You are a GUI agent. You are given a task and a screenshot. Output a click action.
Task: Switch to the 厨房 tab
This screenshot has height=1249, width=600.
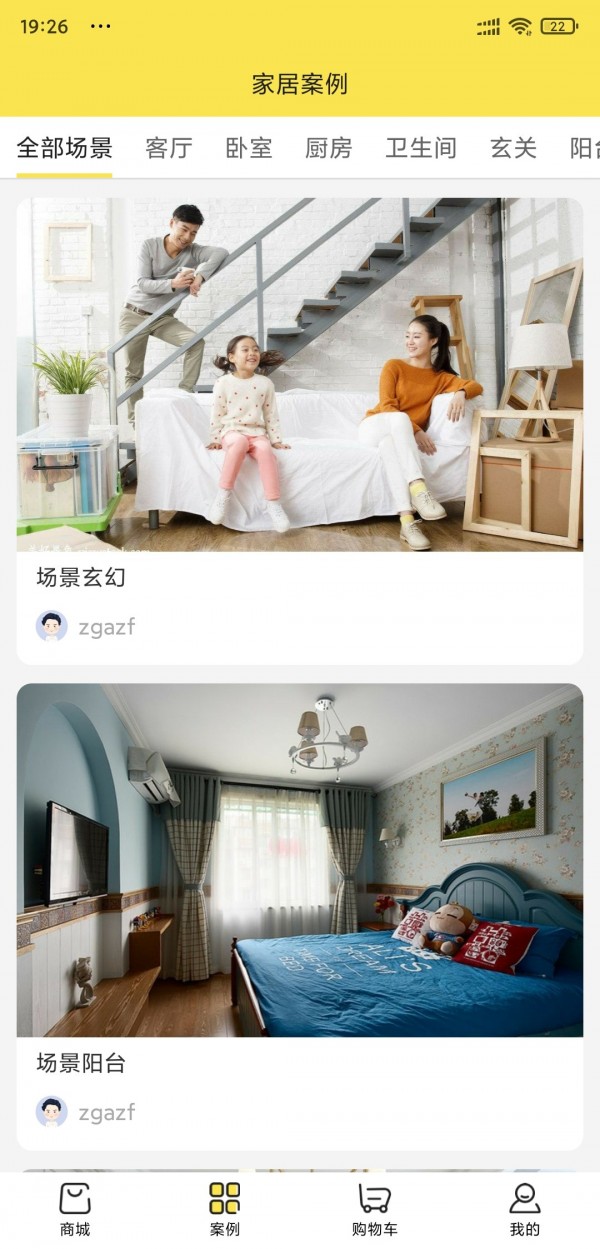click(328, 148)
